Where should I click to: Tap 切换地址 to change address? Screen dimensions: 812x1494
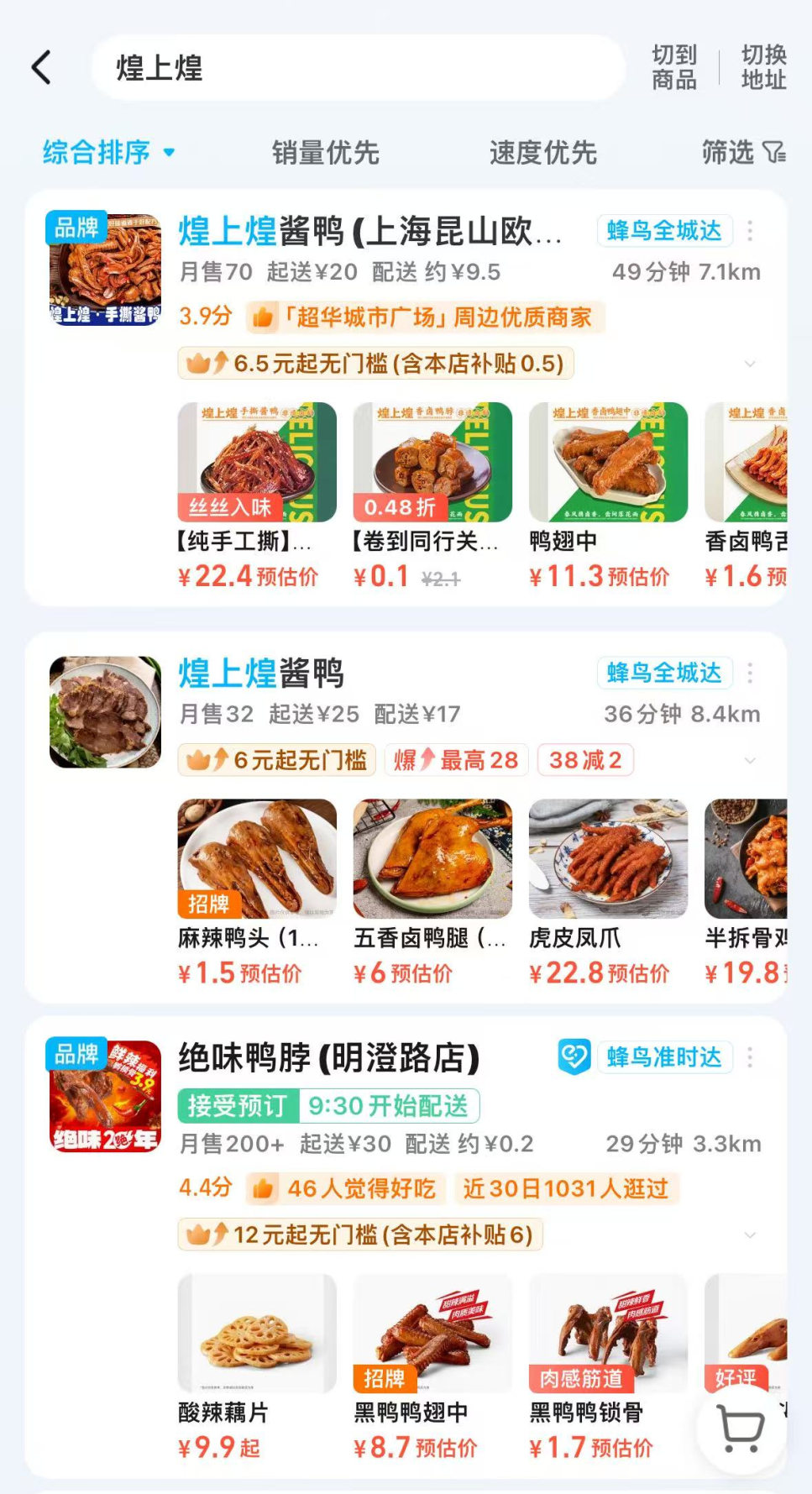tap(763, 67)
